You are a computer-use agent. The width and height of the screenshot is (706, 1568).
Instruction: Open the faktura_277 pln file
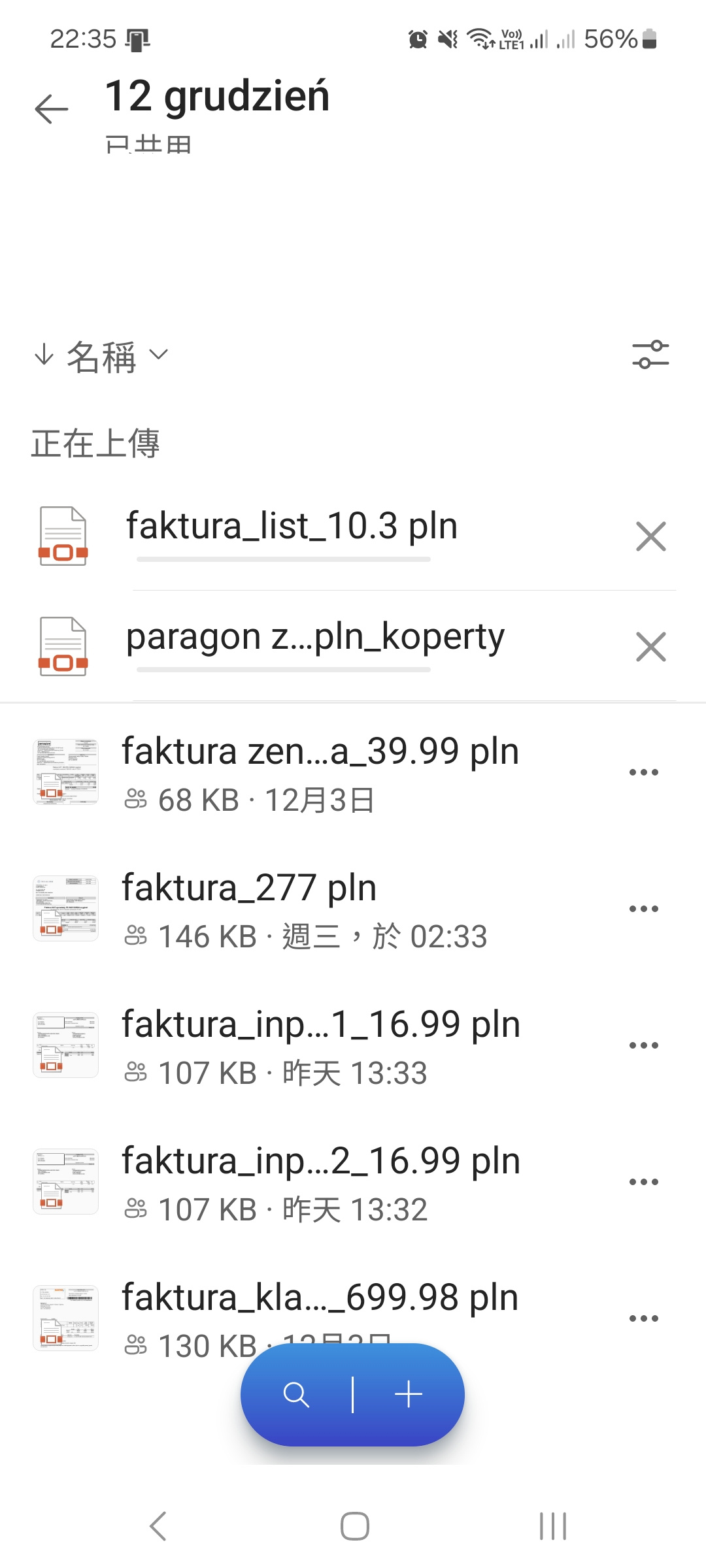point(249,888)
